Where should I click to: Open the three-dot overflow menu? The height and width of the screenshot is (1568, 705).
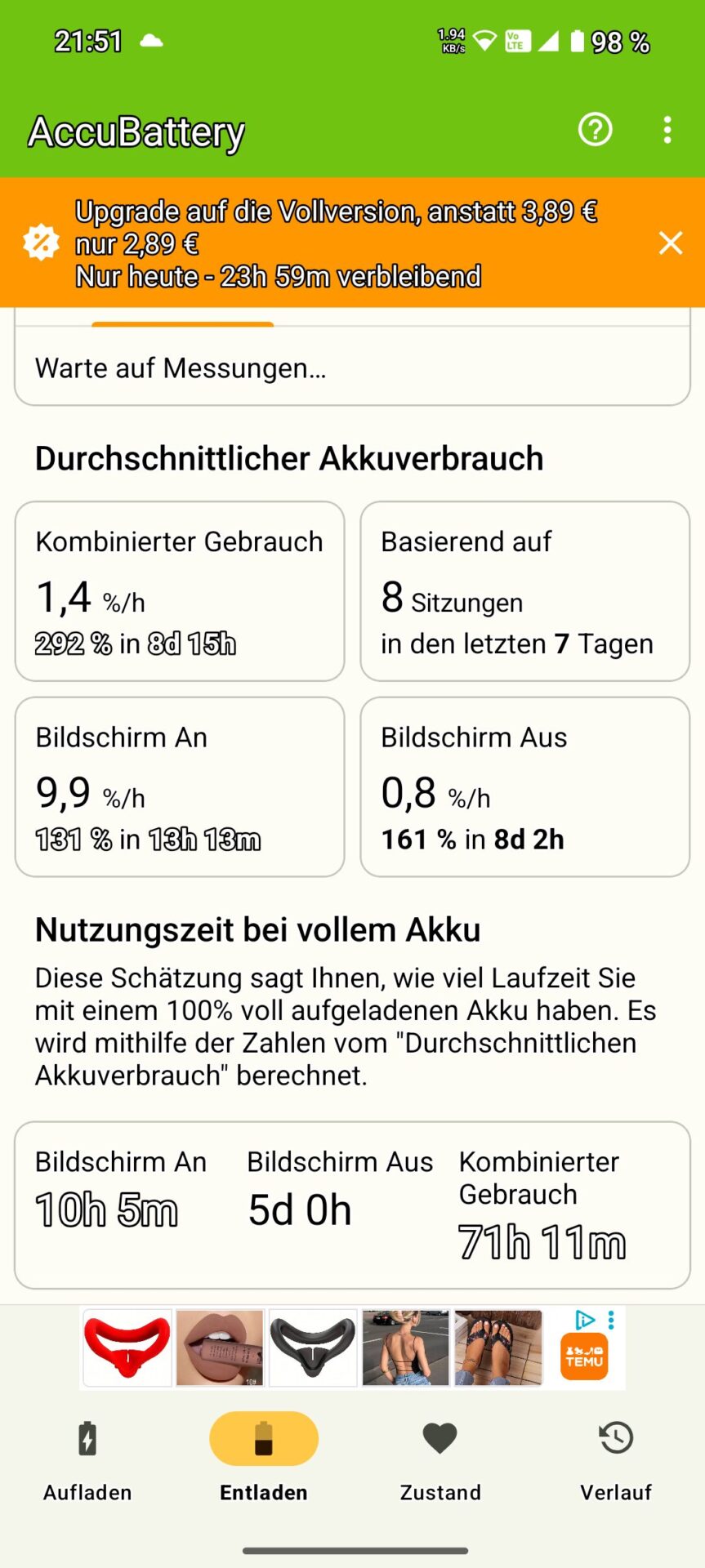[x=667, y=130]
